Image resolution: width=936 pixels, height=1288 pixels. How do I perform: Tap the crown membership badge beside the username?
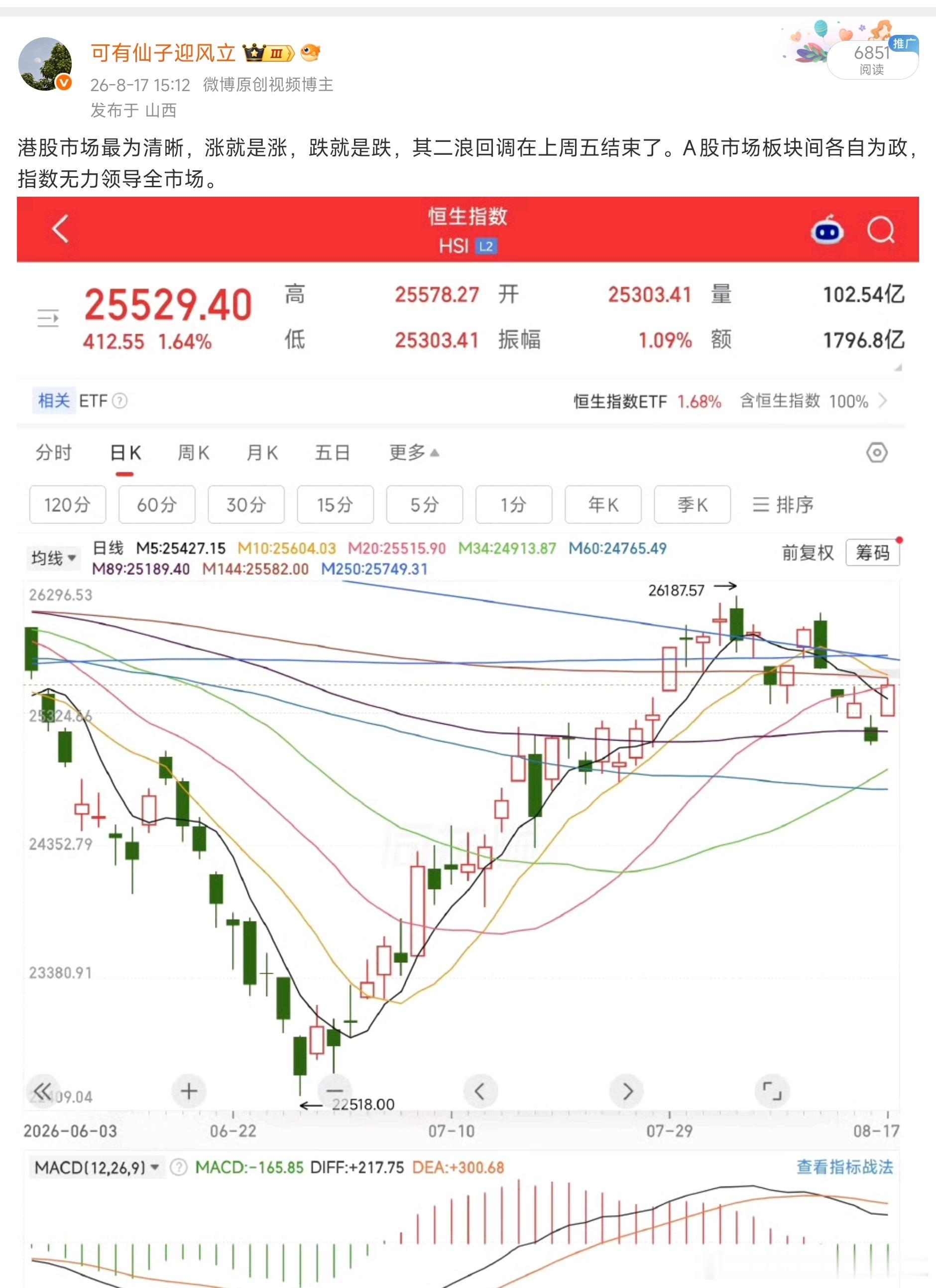click(268, 53)
